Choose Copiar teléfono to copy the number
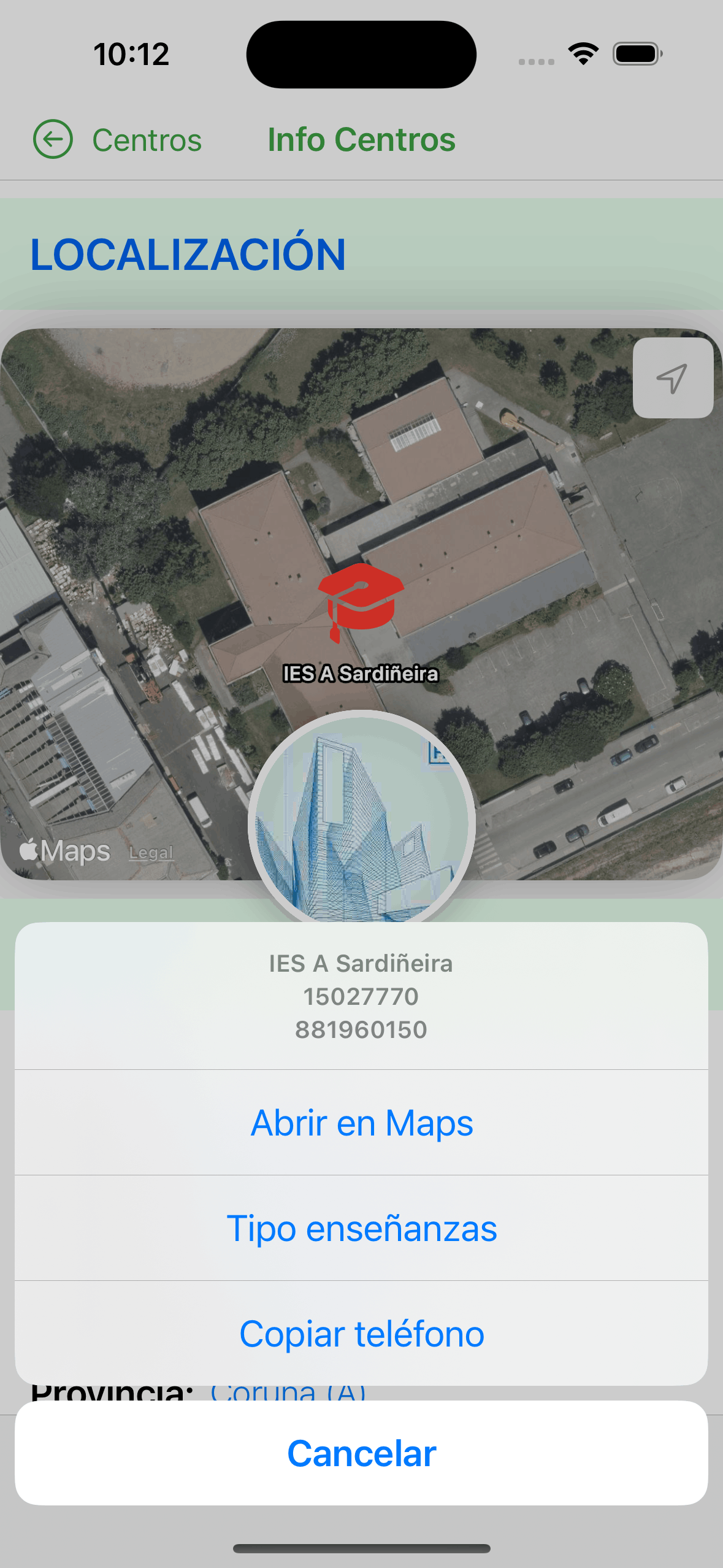Viewport: 723px width, 1568px height. tap(362, 1334)
